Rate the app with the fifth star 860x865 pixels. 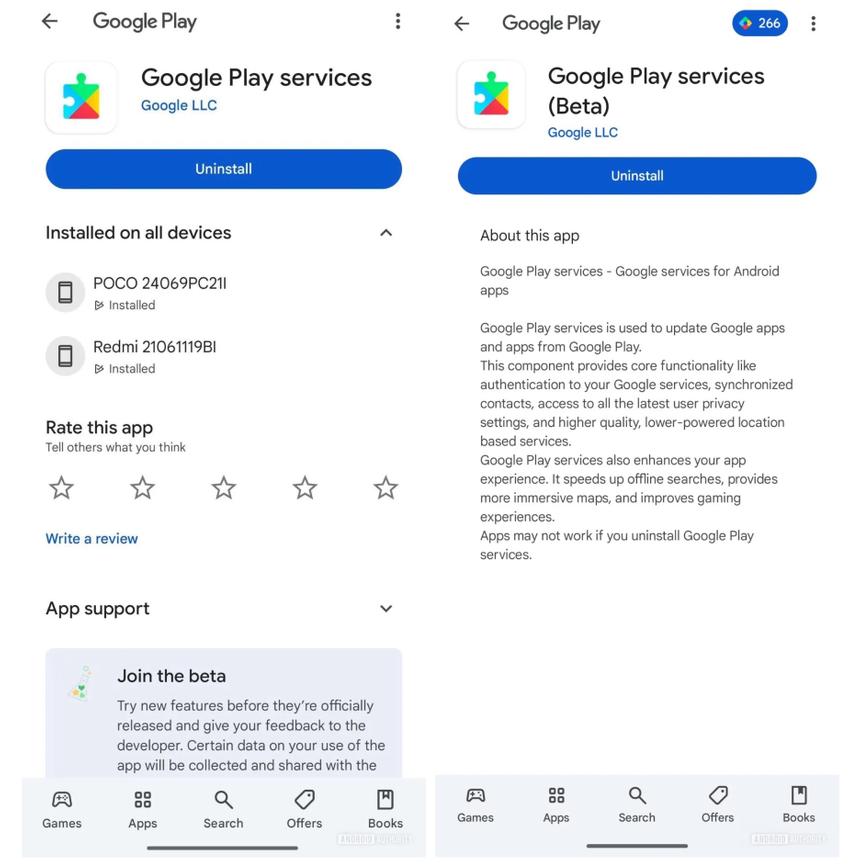click(x=385, y=487)
